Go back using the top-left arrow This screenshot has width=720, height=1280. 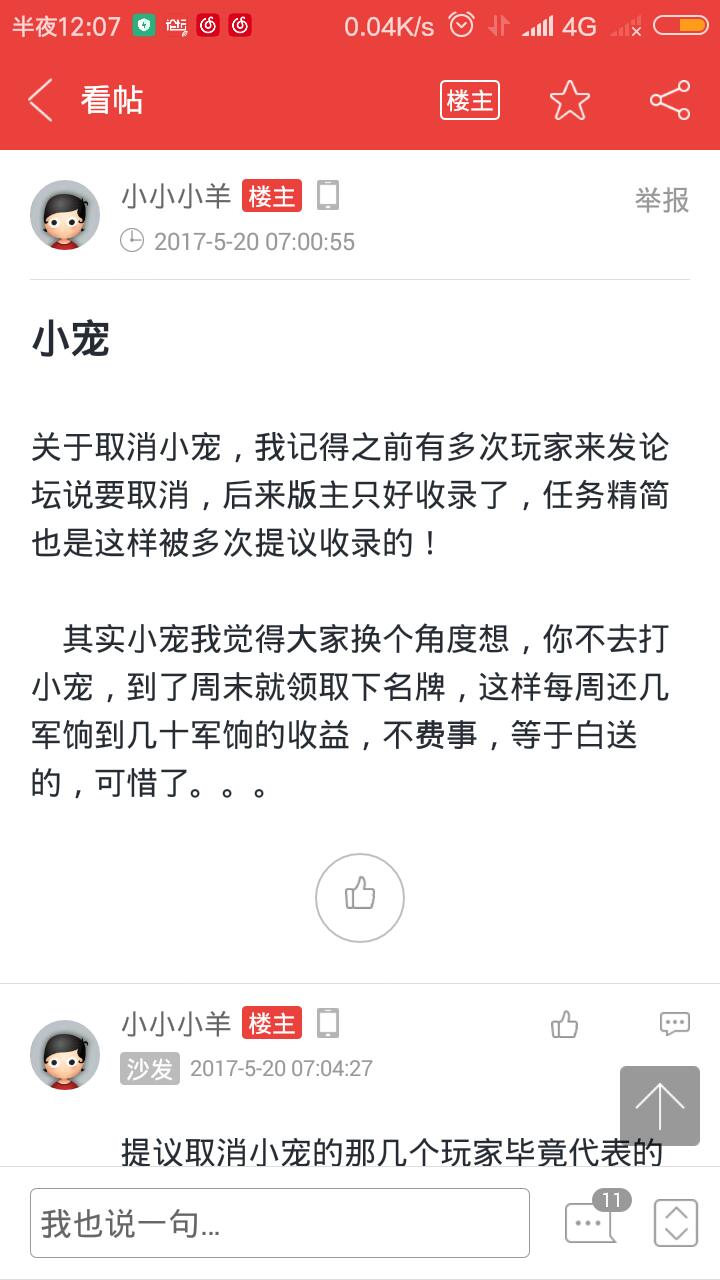[40, 100]
